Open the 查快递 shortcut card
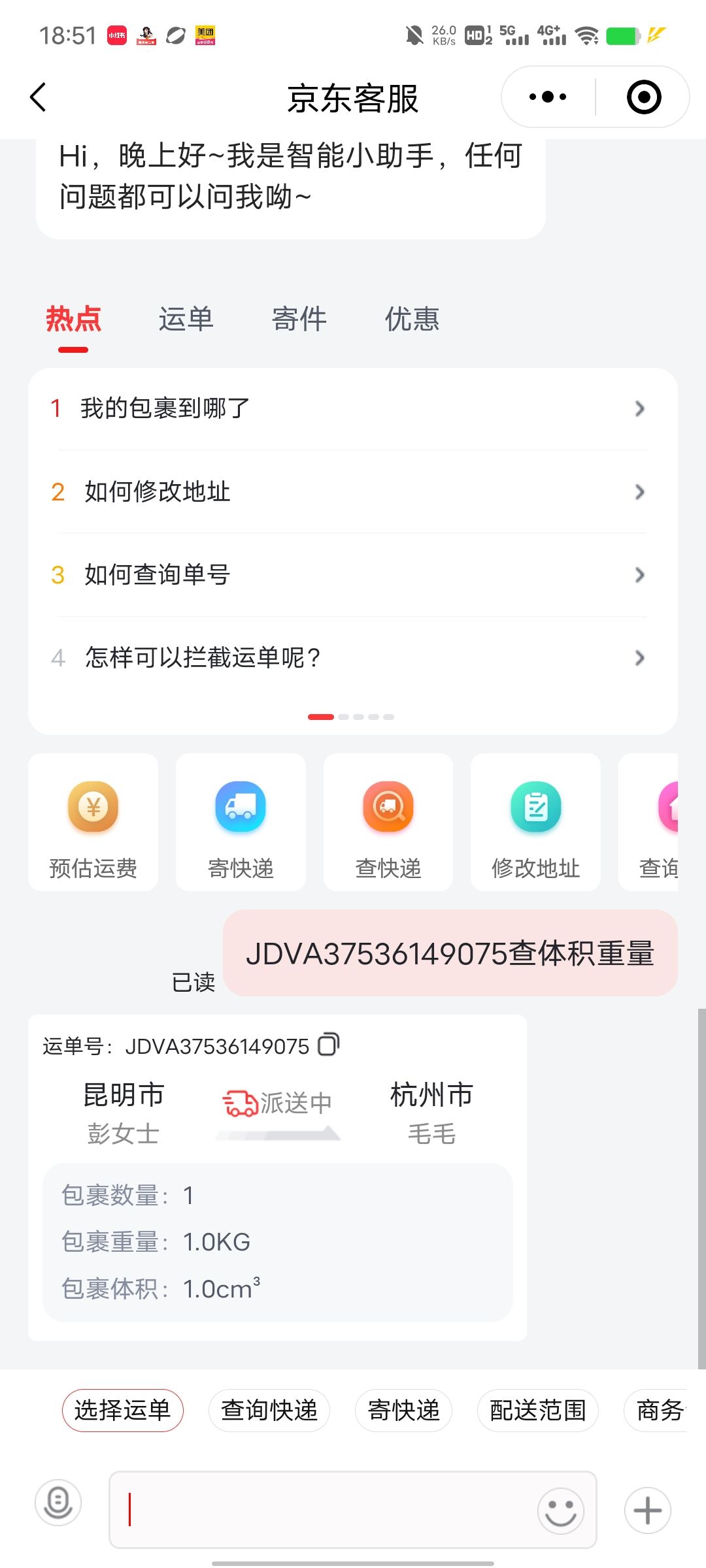The width and height of the screenshot is (706, 1568). click(388, 822)
